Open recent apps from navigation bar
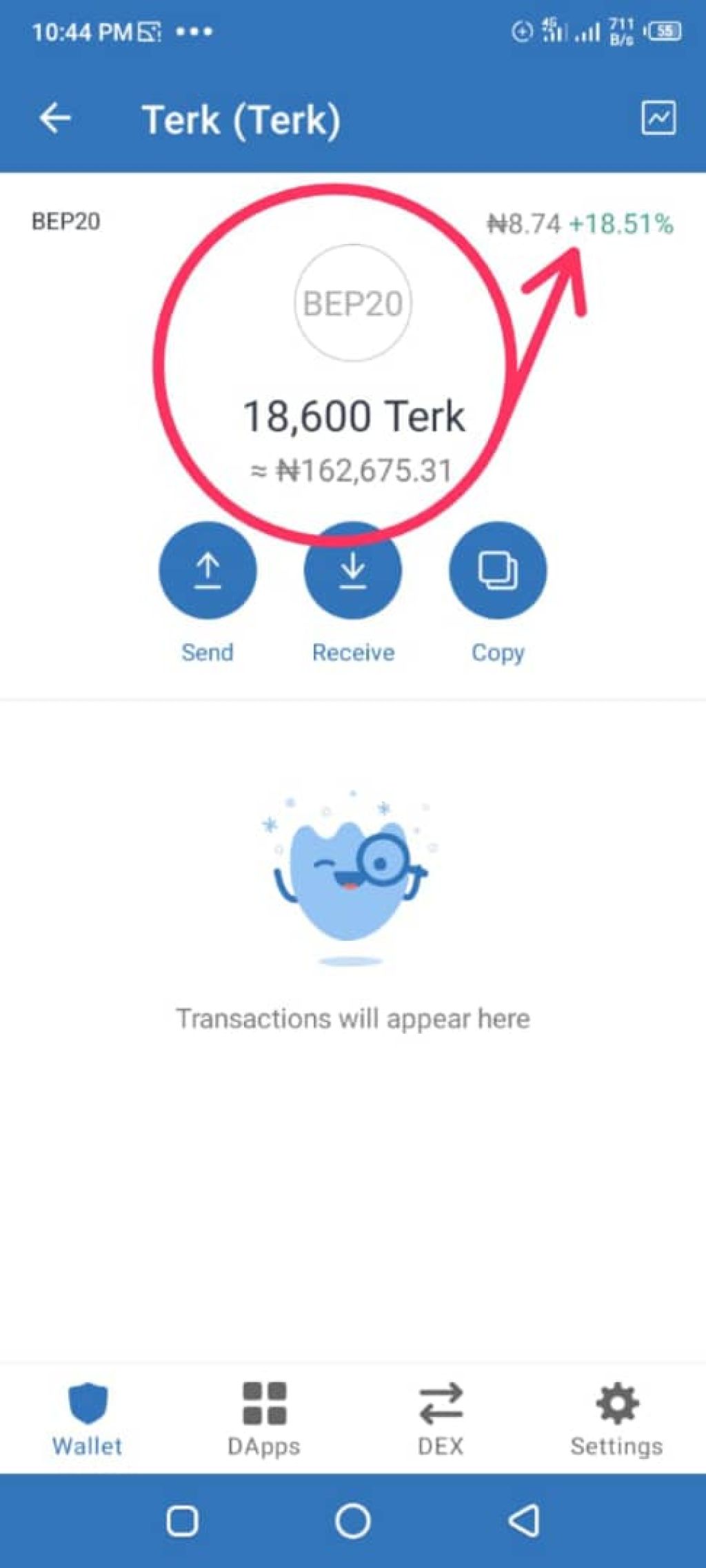Screen dimensions: 706x1568 183,1520
